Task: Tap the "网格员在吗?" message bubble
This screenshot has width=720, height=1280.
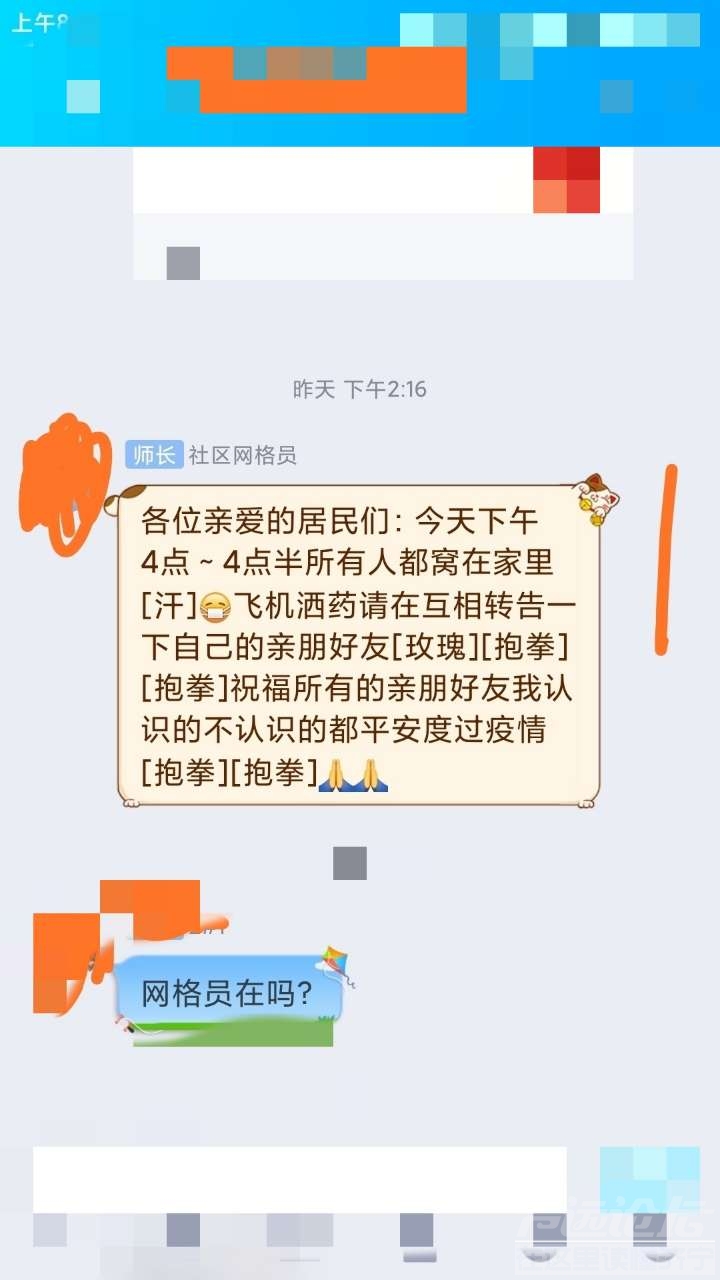Action: [228, 994]
